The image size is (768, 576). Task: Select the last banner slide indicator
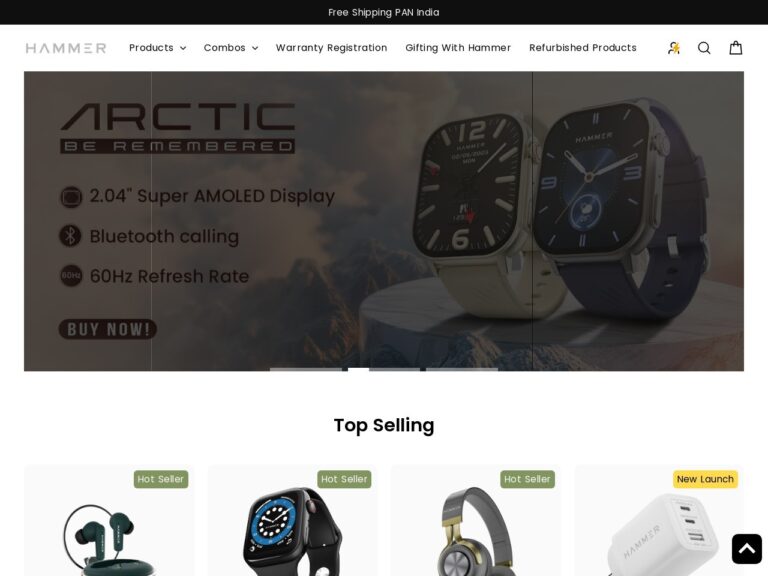(462, 369)
